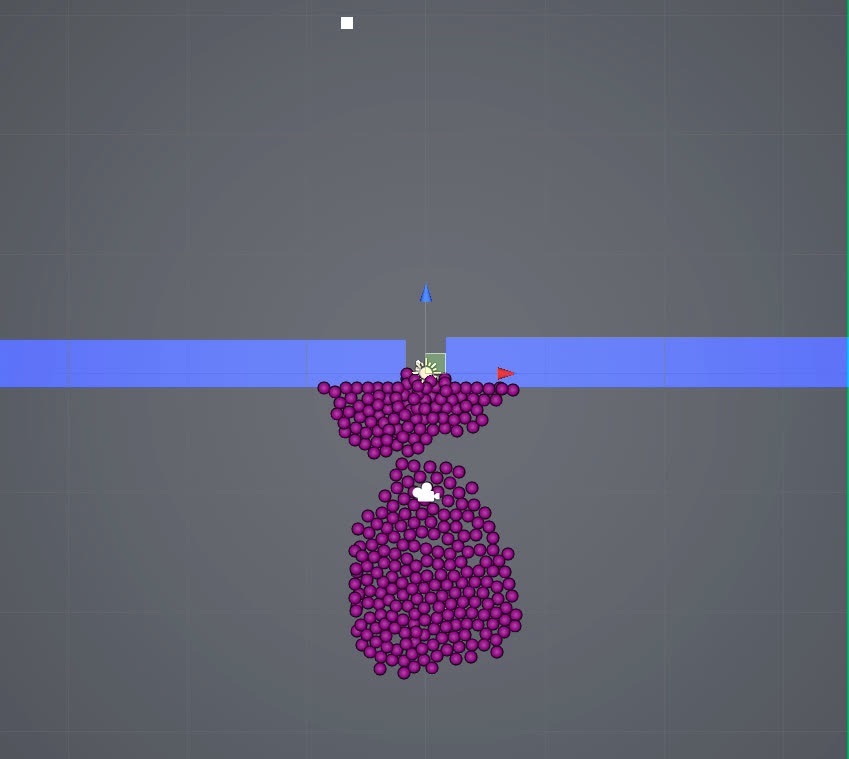Click the green XY plane handle square
This screenshot has height=759, width=849.
[x=436, y=361]
